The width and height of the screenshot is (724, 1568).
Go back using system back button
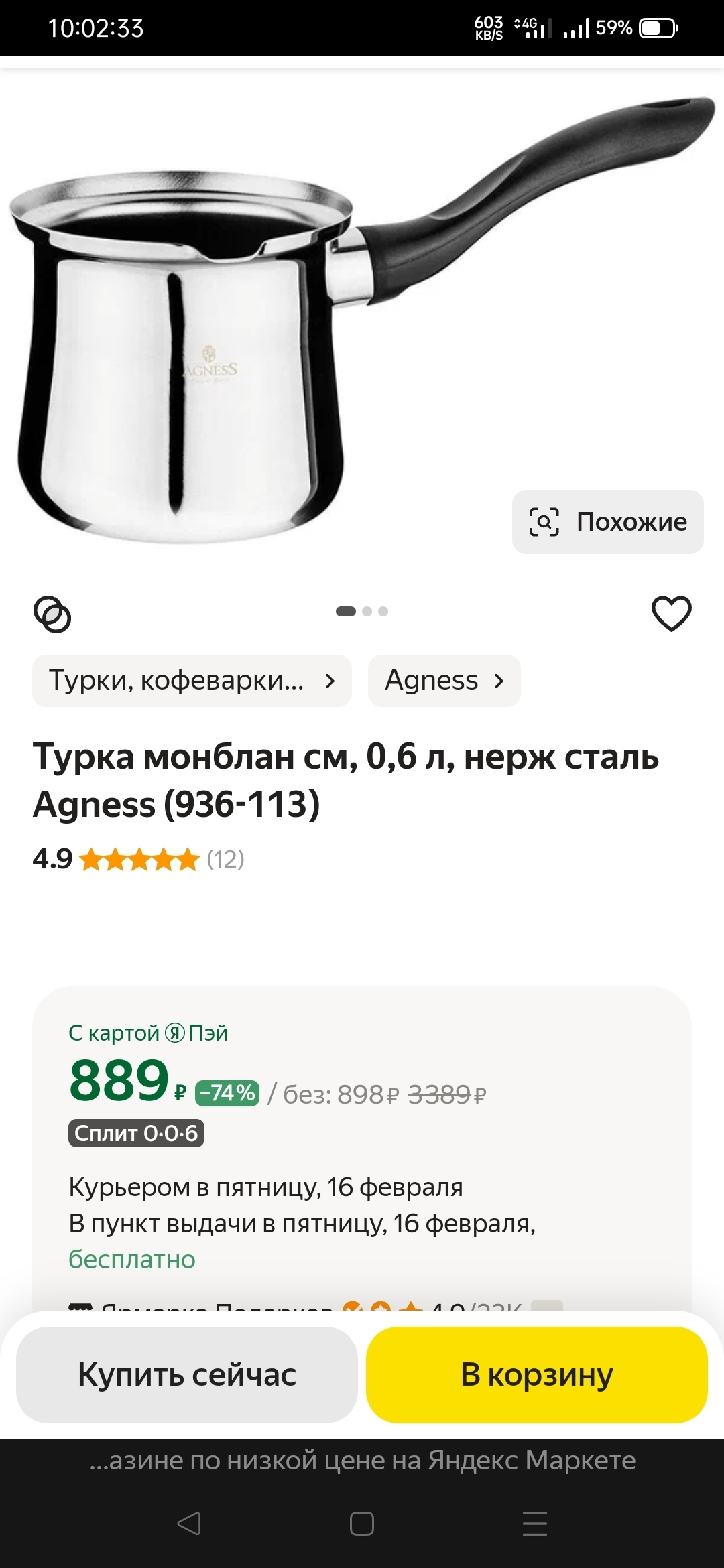pos(189,1524)
